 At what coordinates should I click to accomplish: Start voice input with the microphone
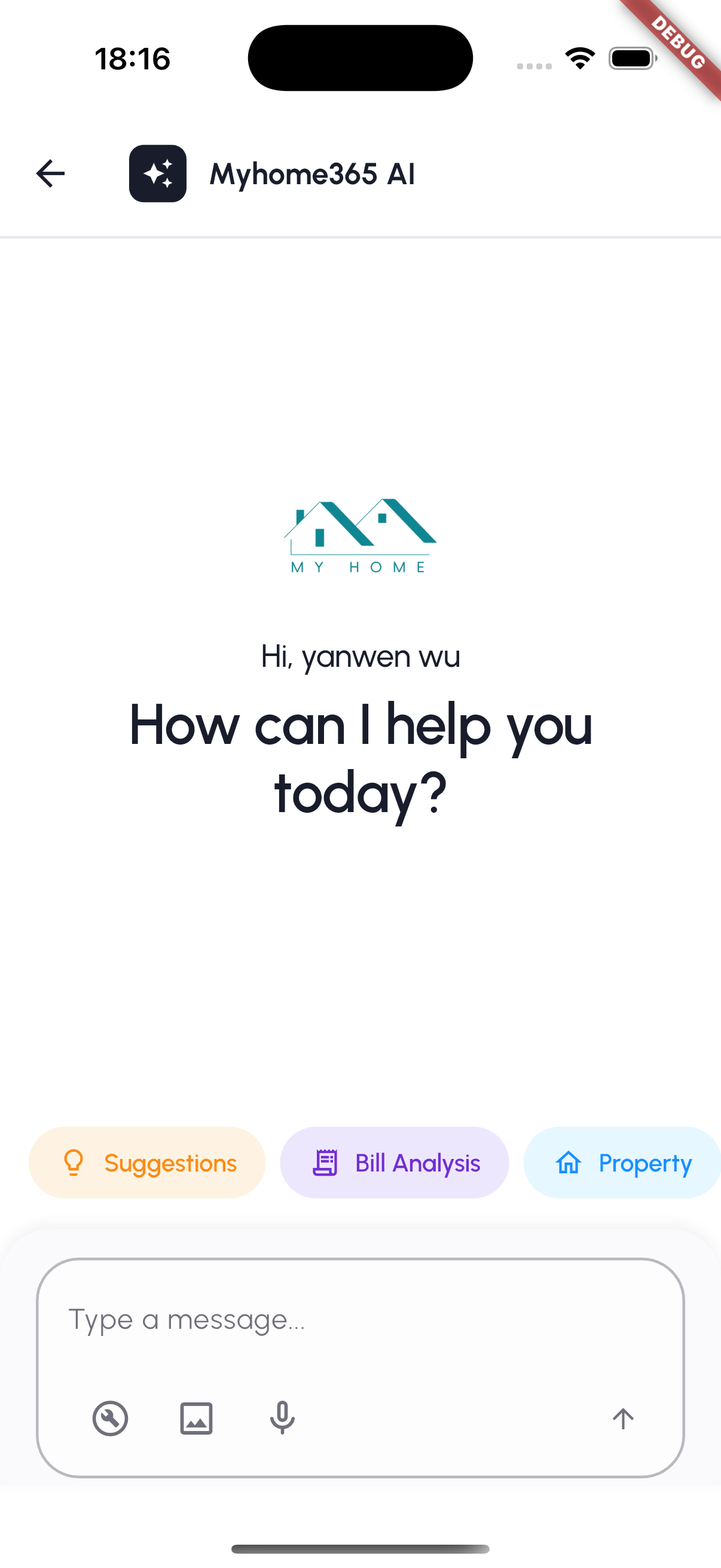(x=282, y=1418)
